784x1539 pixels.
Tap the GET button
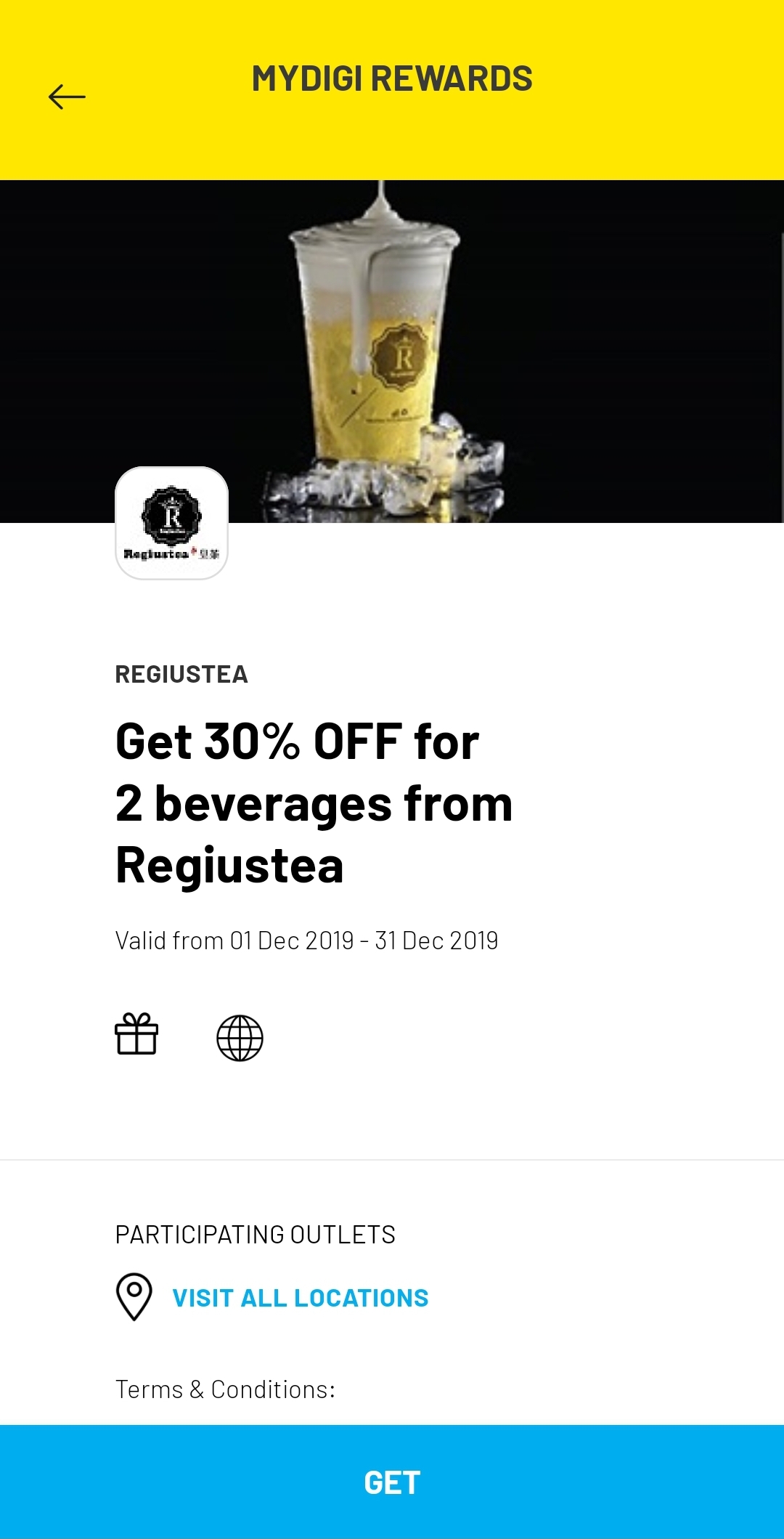point(392,1482)
